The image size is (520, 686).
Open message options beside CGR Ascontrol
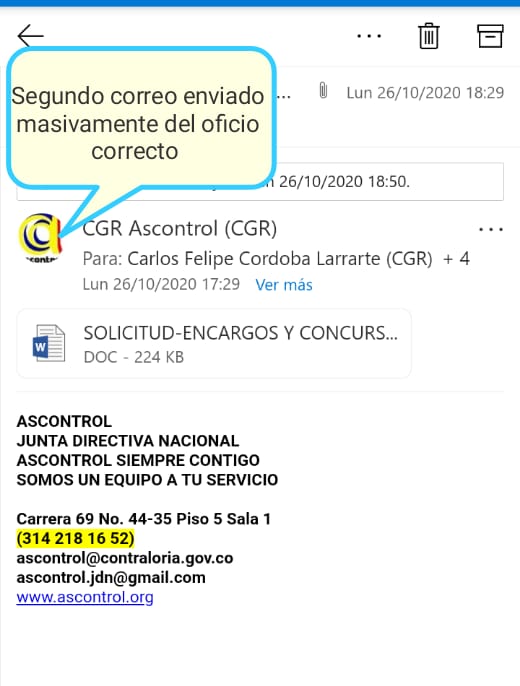[x=491, y=229]
